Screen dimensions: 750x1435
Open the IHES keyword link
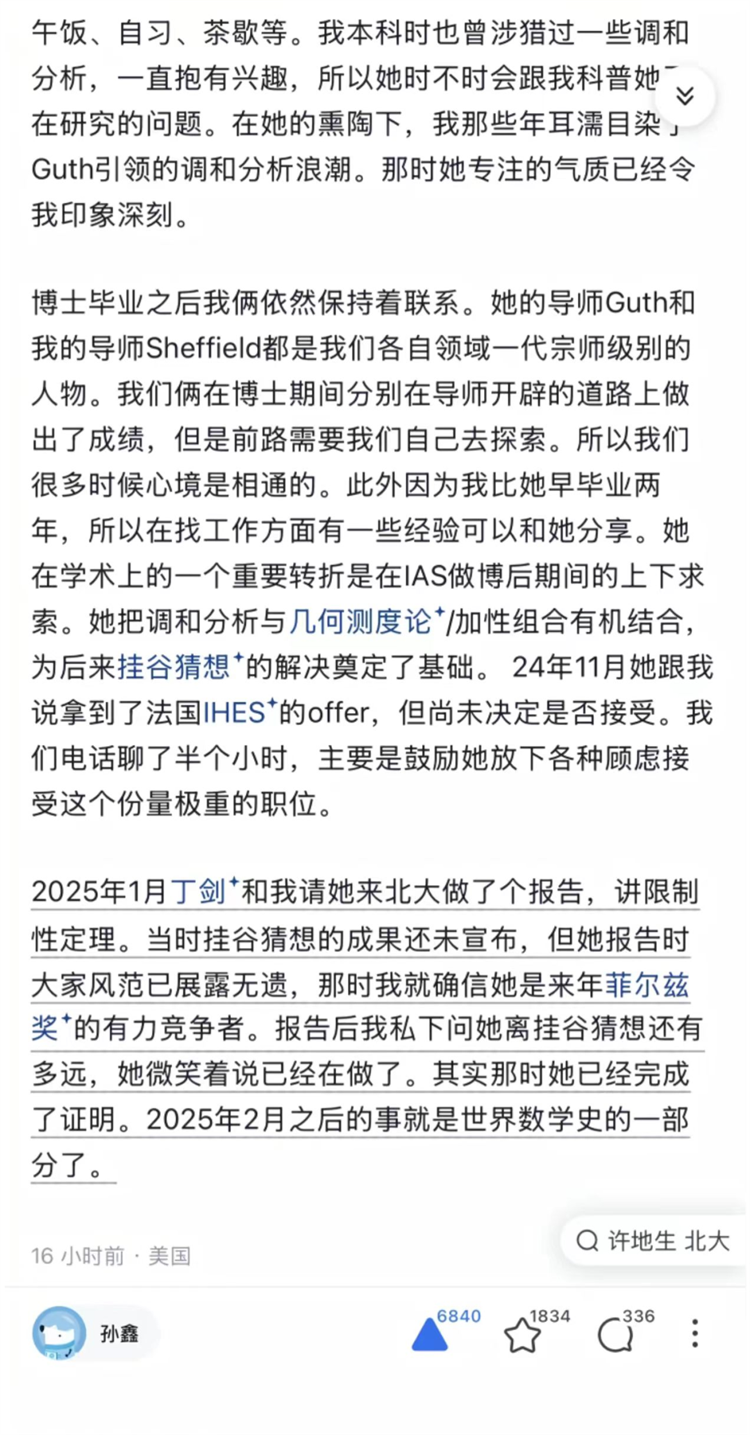(x=240, y=712)
